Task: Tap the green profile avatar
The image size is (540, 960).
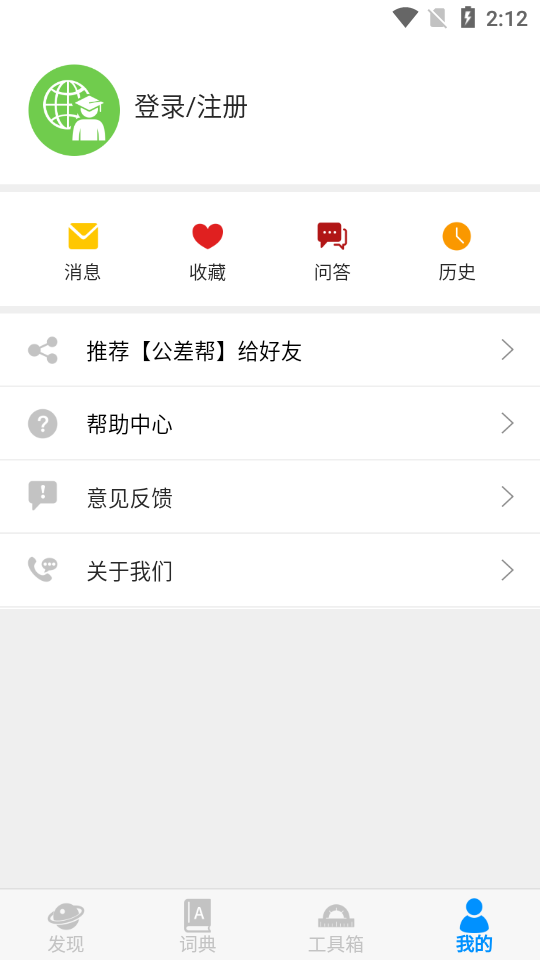Action: click(x=74, y=110)
